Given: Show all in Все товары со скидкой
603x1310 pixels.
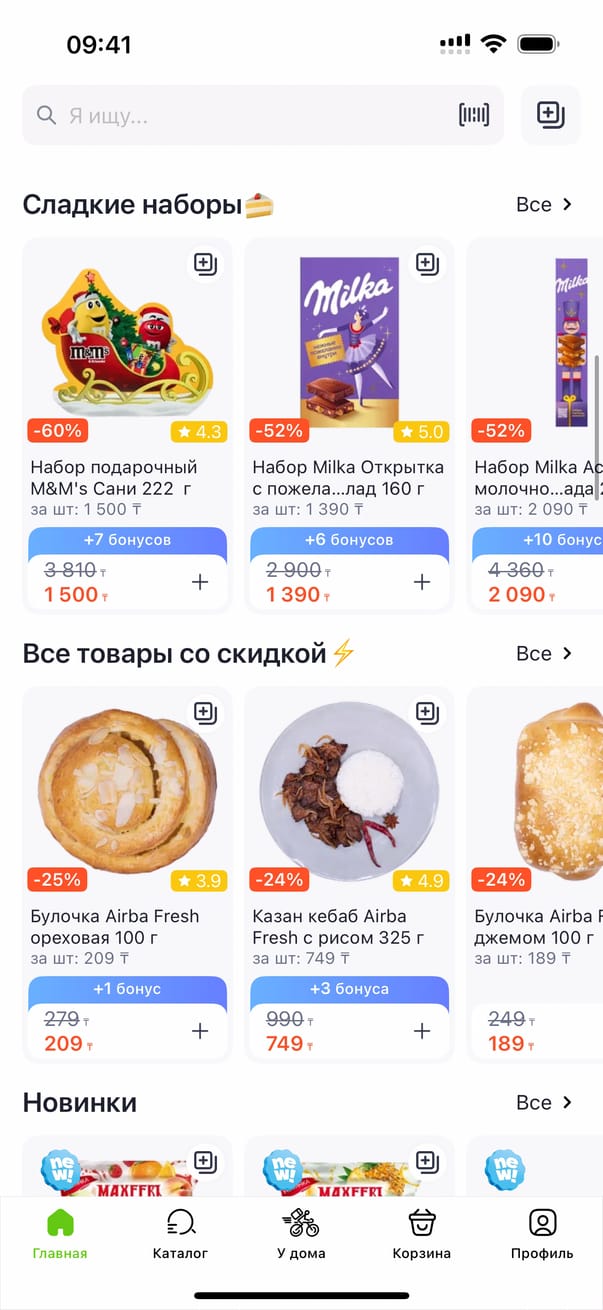Looking at the screenshot, I should pyautogui.click(x=544, y=654).
